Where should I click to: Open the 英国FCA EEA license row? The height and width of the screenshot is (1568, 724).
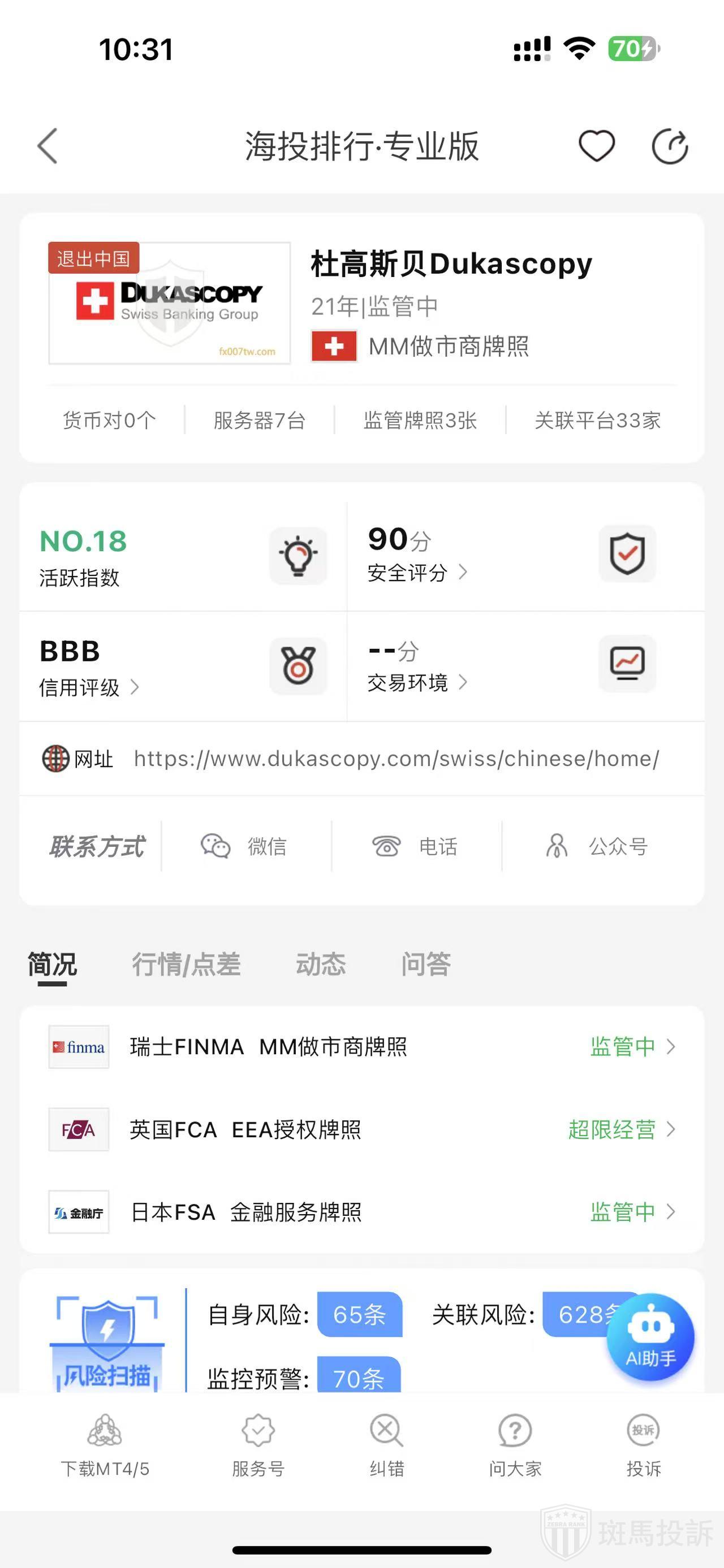click(361, 1130)
